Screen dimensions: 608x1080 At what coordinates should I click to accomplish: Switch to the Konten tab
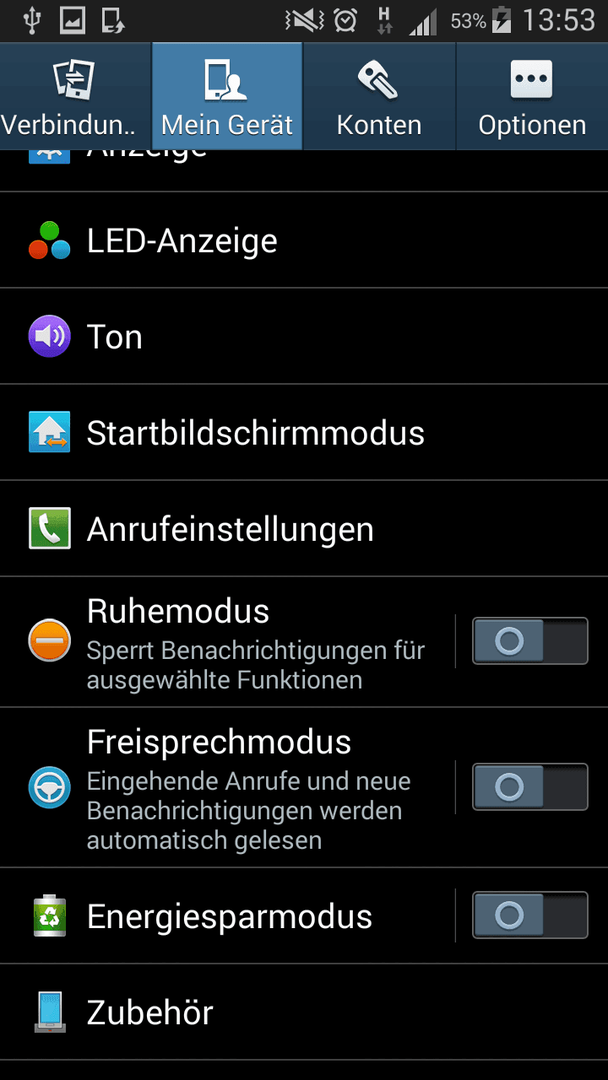(379, 96)
